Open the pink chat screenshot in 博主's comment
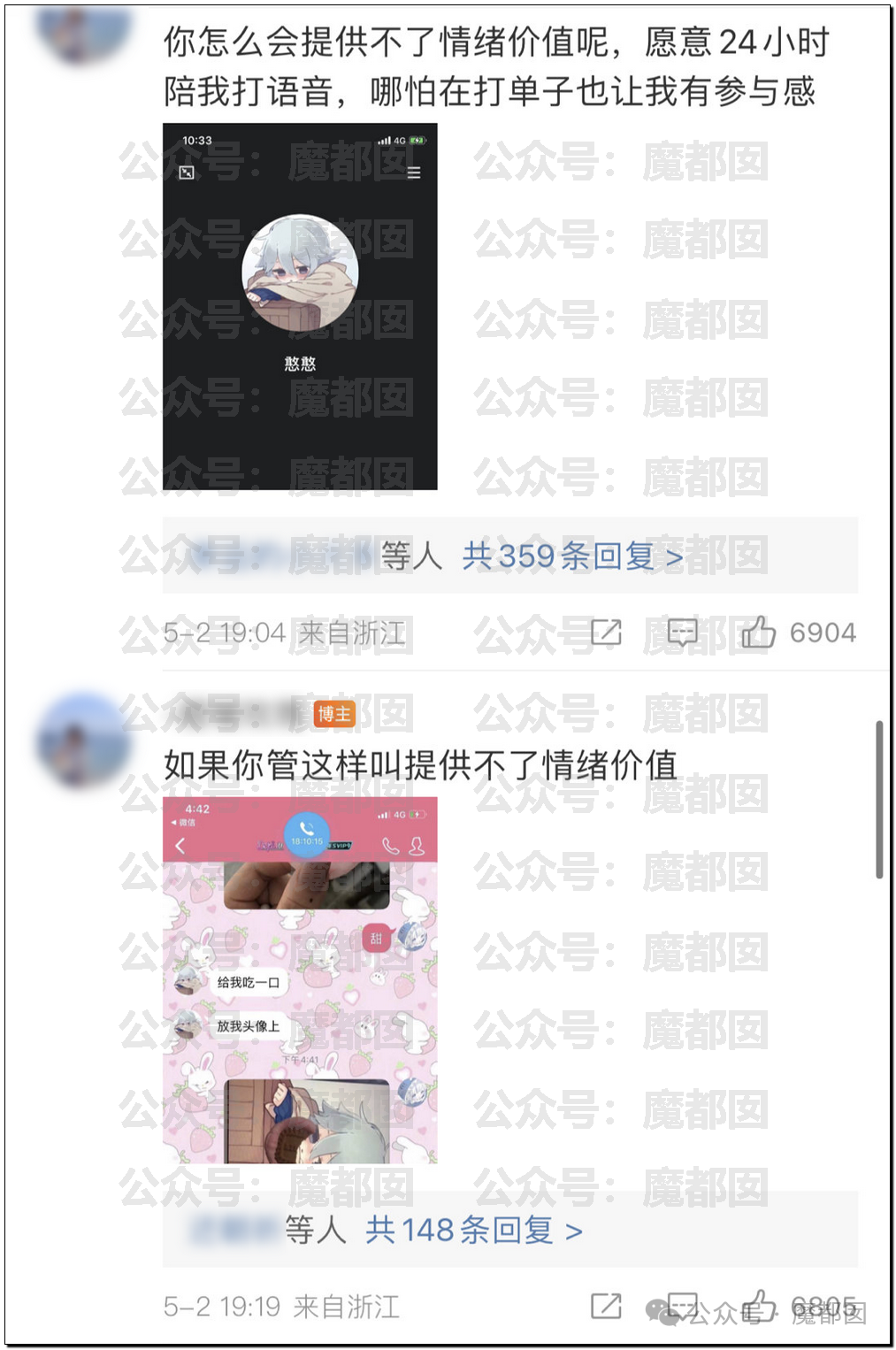 [300, 980]
